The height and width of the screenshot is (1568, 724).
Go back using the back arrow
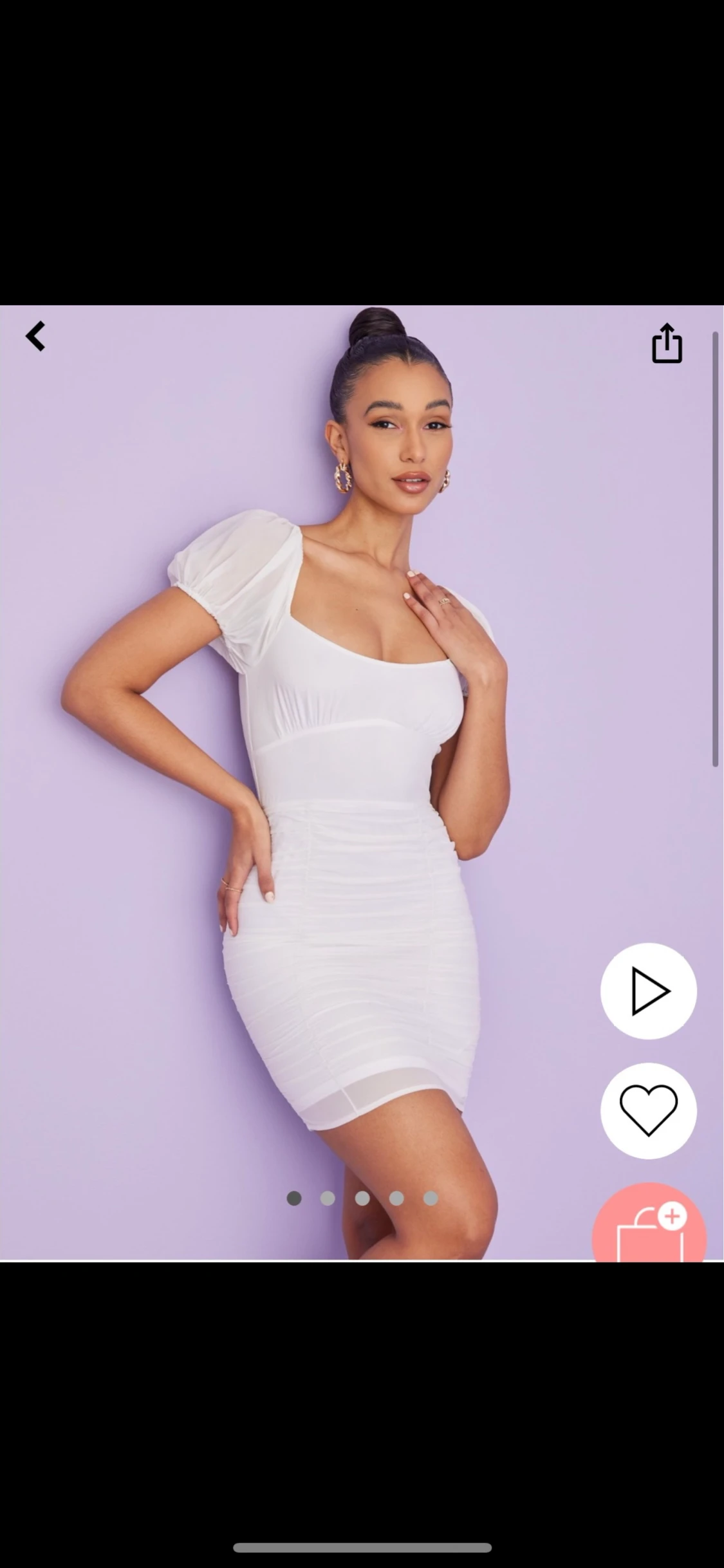pos(35,336)
